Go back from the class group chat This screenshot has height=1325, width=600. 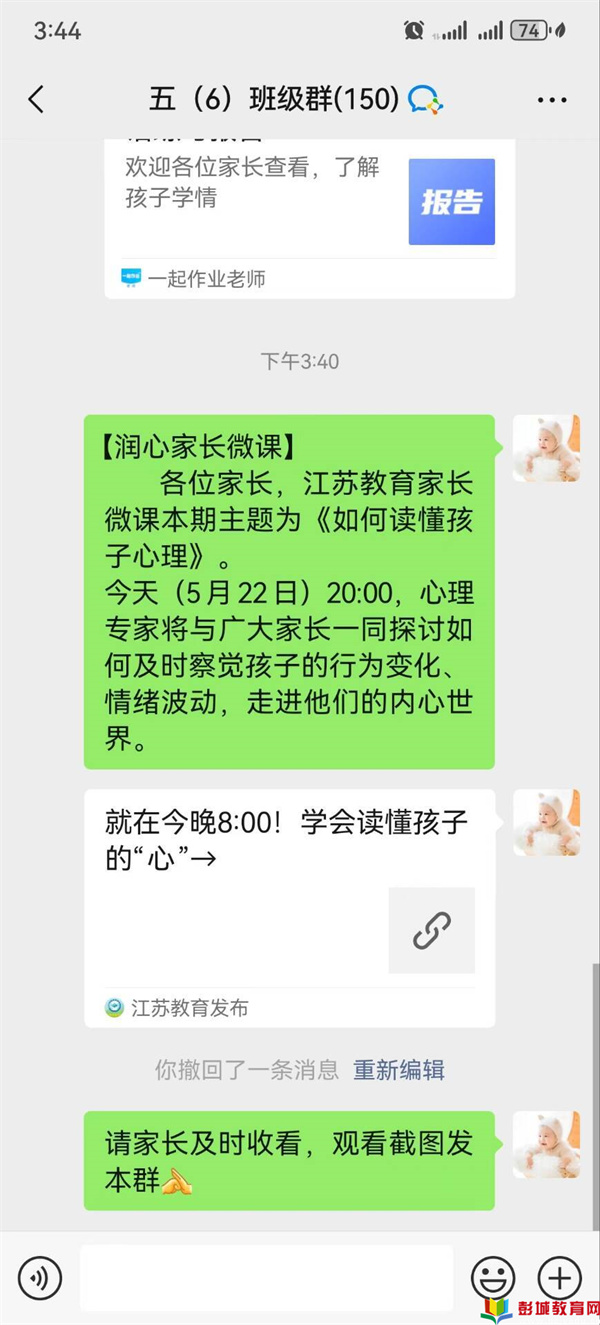point(37,99)
